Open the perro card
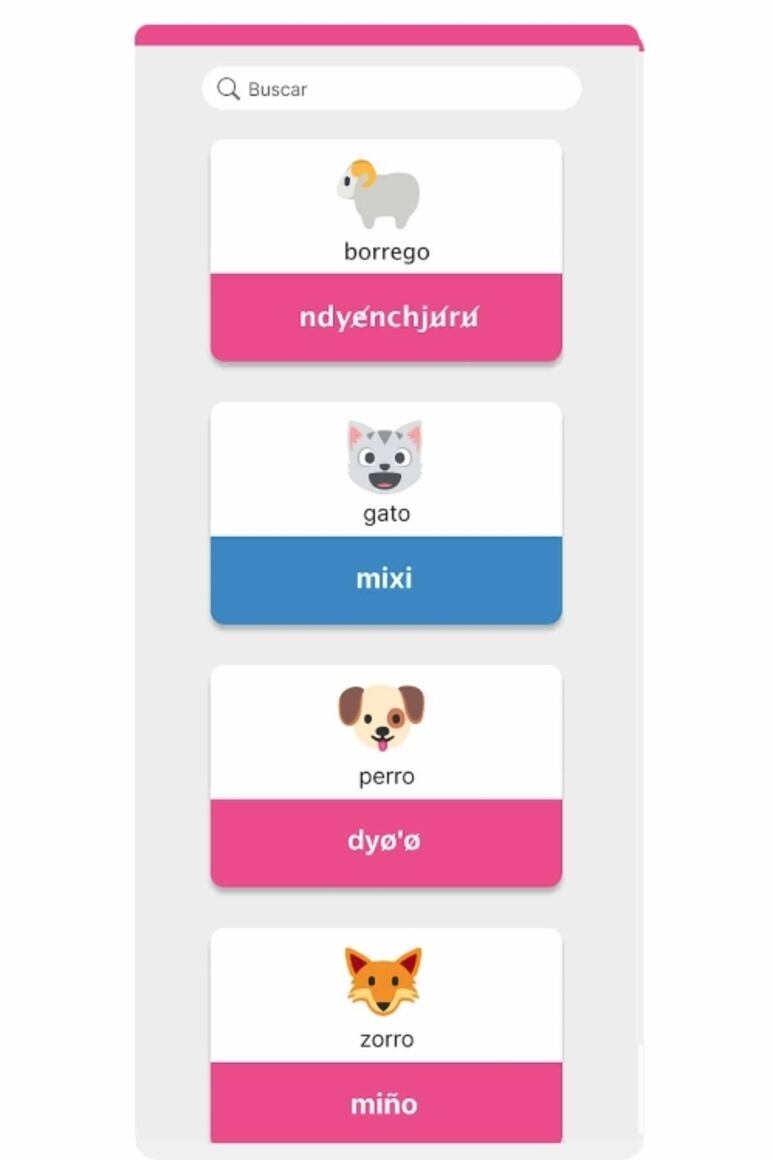This screenshot has height=1160, width=773. [386, 775]
